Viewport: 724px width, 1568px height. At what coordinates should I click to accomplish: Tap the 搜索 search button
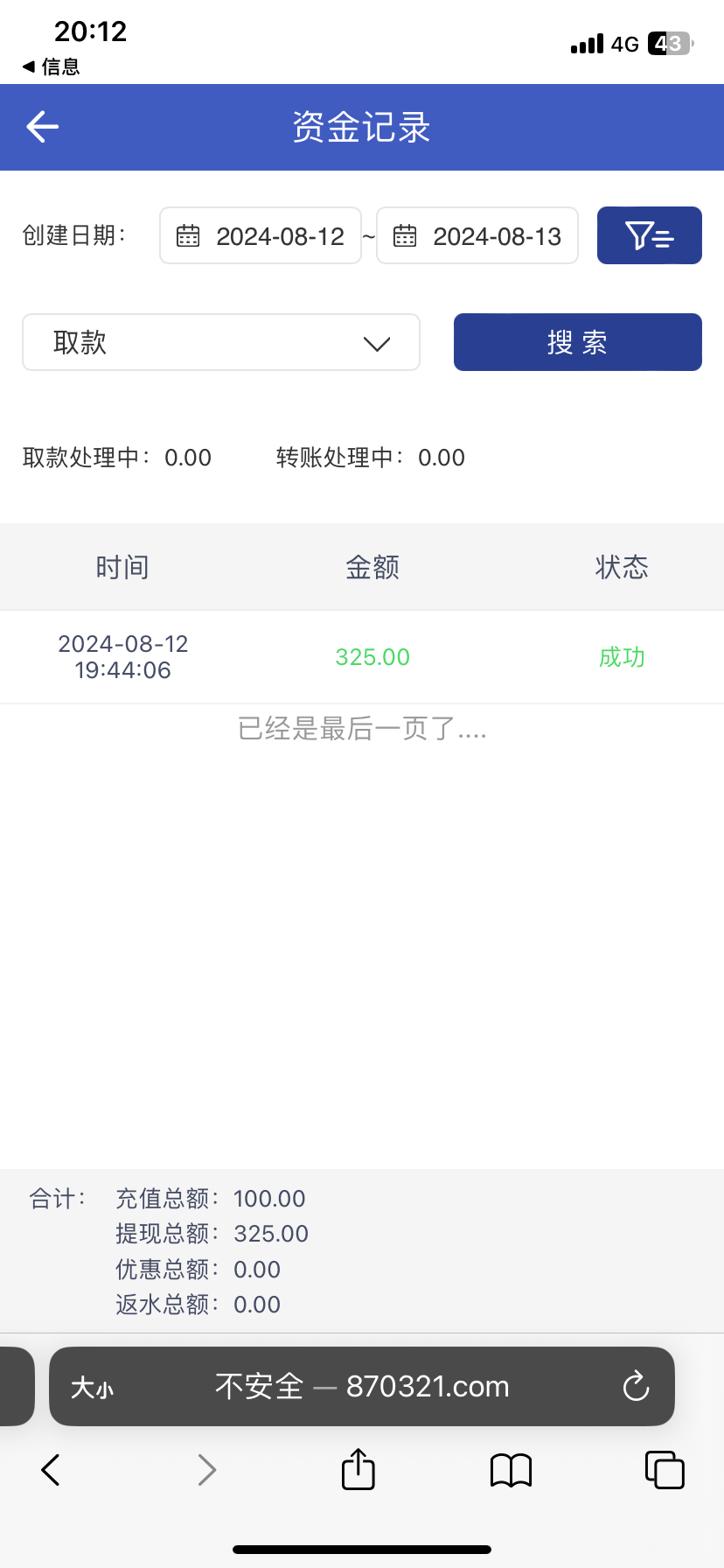(x=577, y=342)
